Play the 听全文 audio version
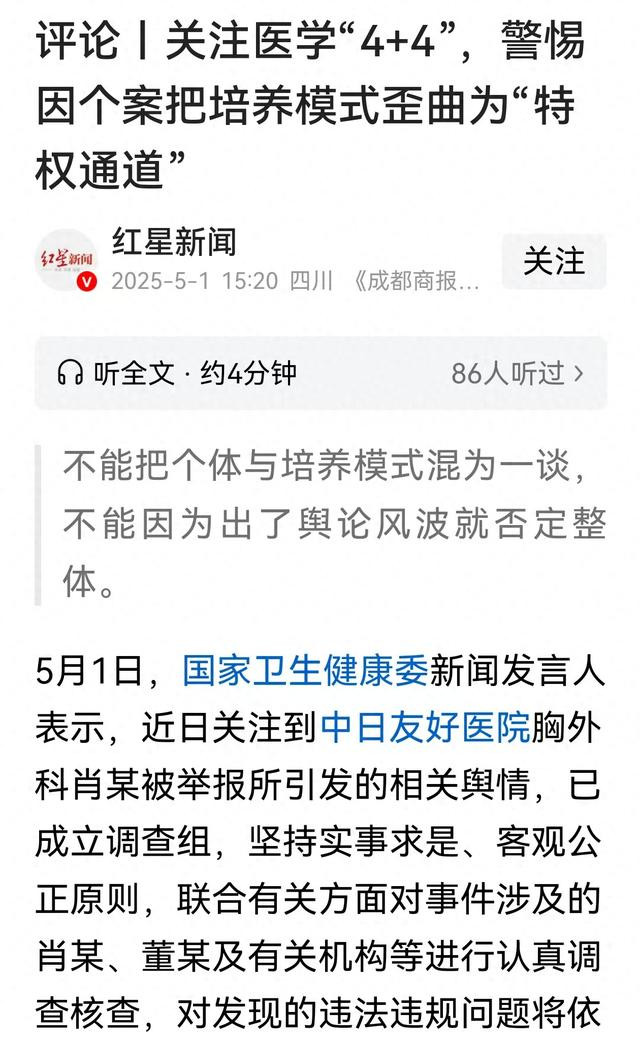The height and width of the screenshot is (1044, 640). click(x=176, y=374)
